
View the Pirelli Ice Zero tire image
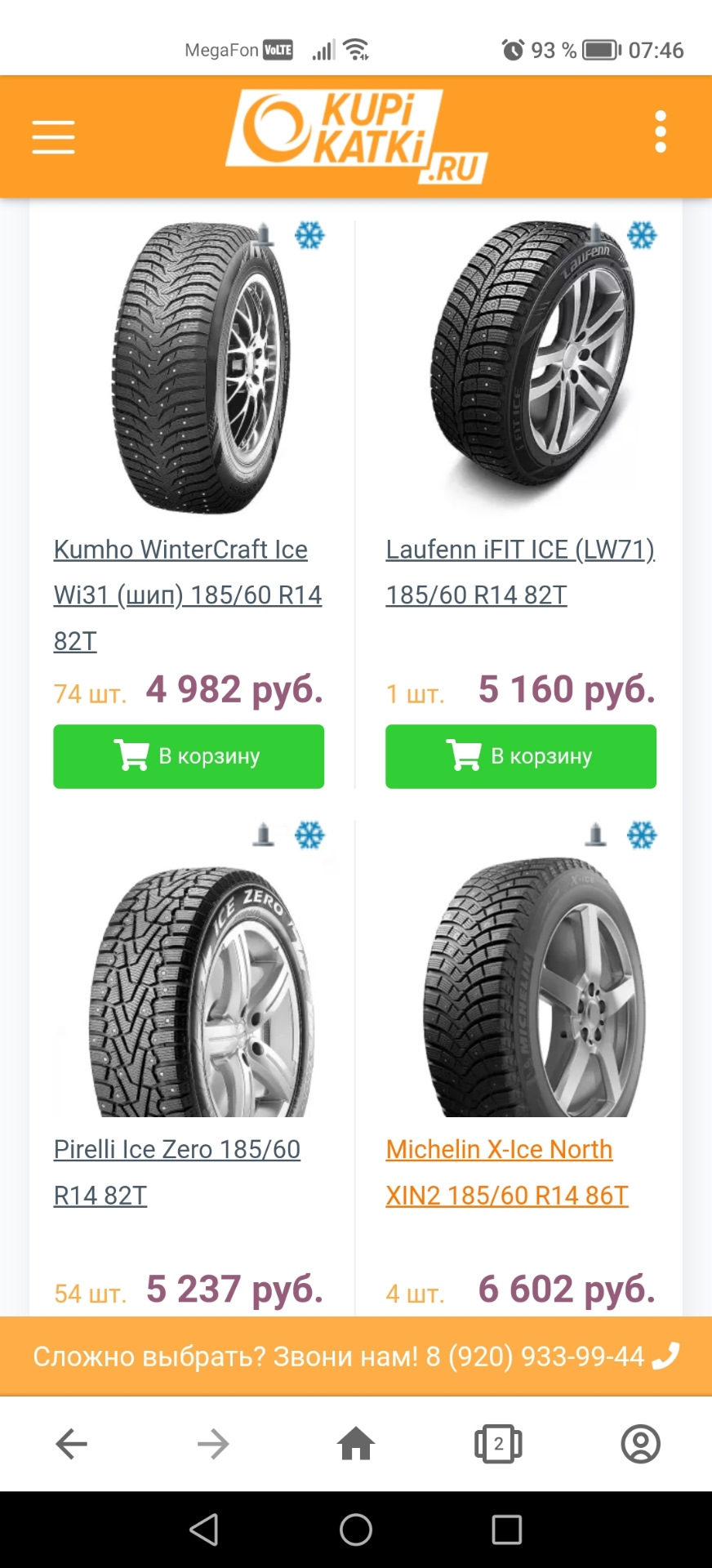[x=200, y=991]
